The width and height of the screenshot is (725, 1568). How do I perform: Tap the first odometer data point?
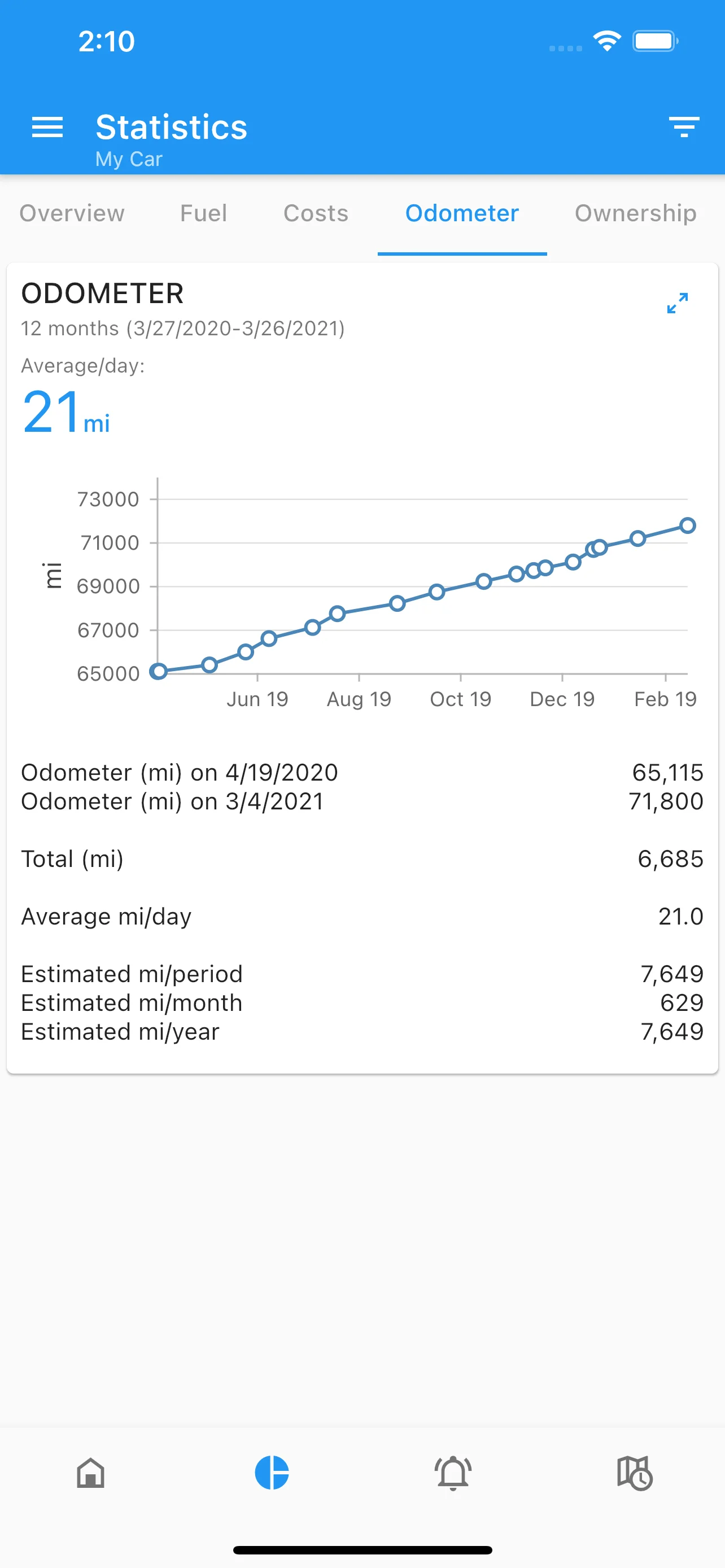(x=159, y=671)
